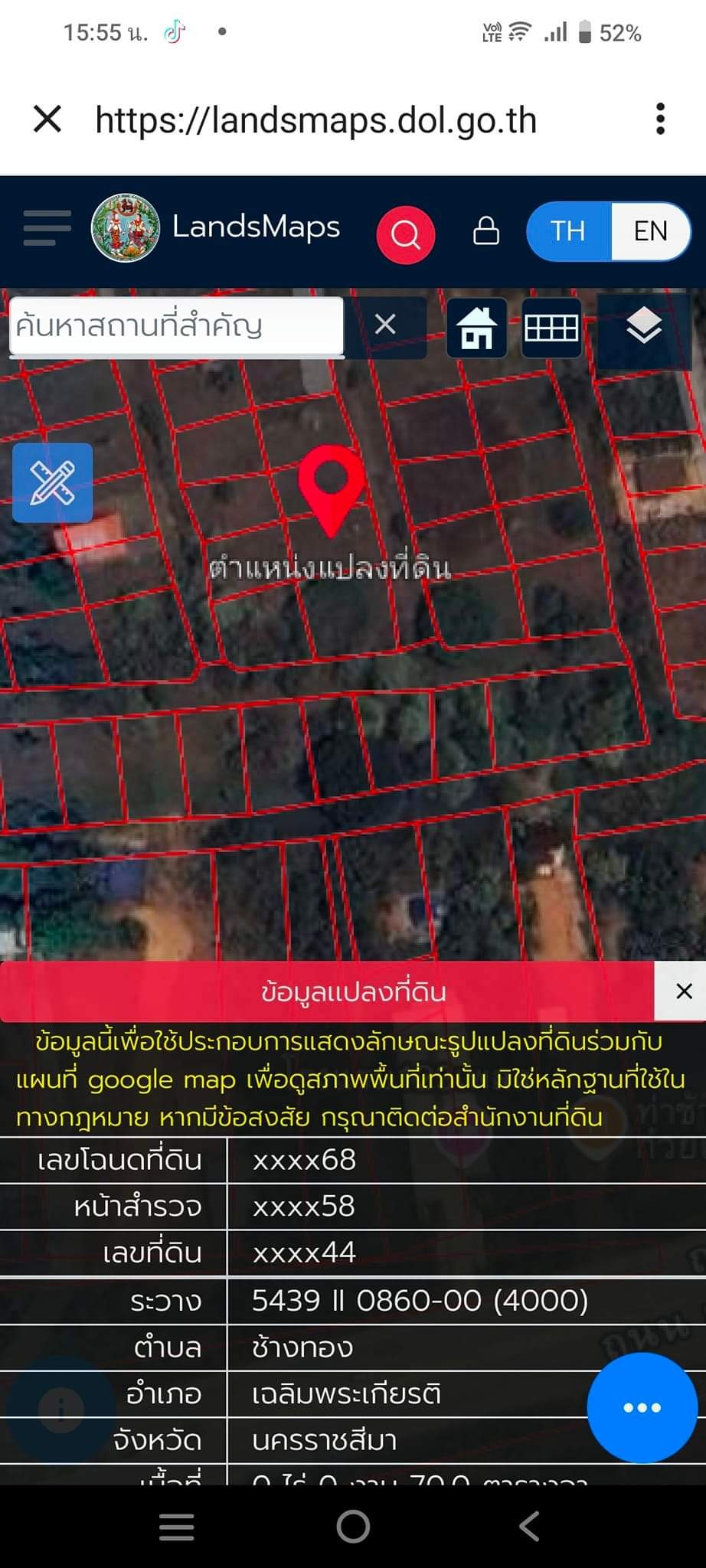Open recent apps from navigation bar
This screenshot has width=706, height=1568.
176,1527
